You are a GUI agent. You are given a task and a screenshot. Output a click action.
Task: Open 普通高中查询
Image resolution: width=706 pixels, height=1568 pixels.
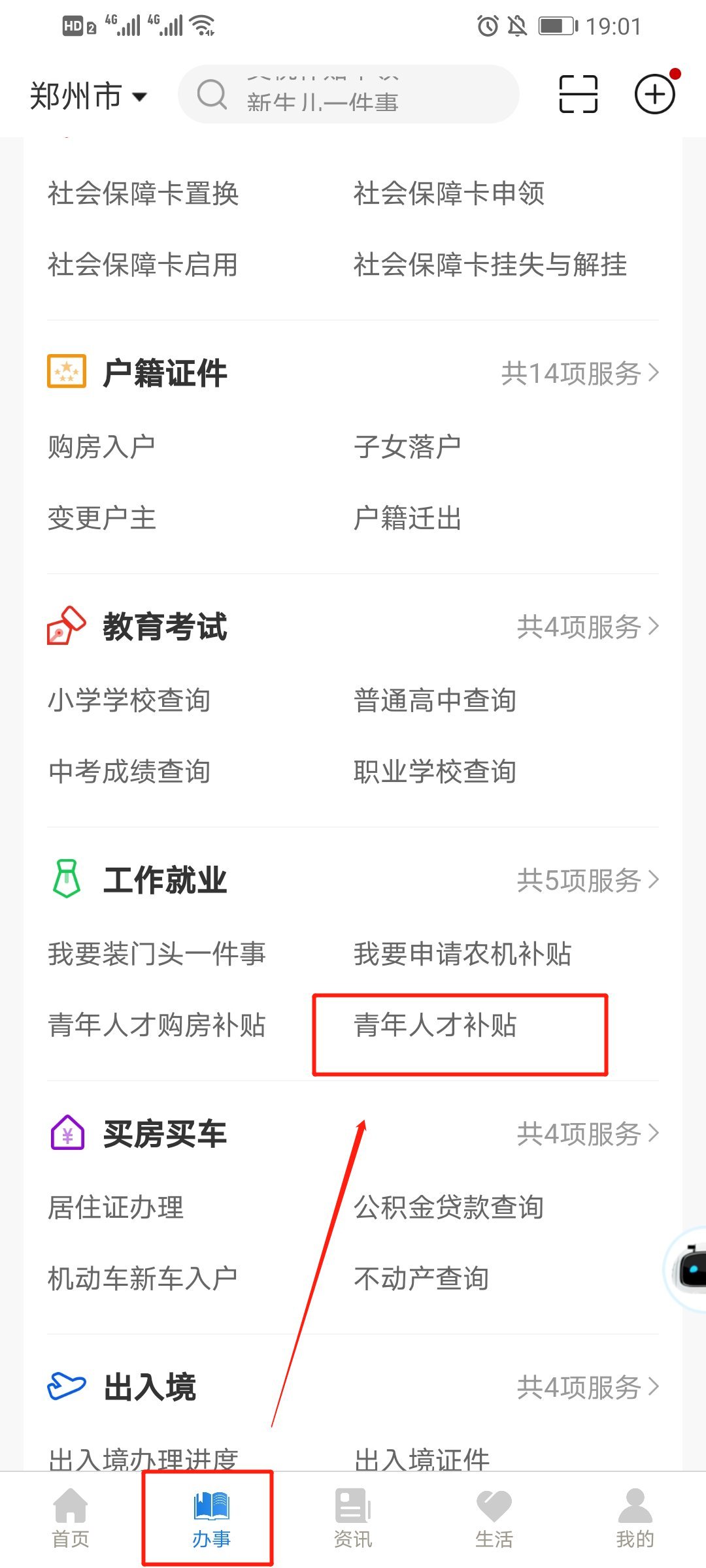tap(435, 700)
